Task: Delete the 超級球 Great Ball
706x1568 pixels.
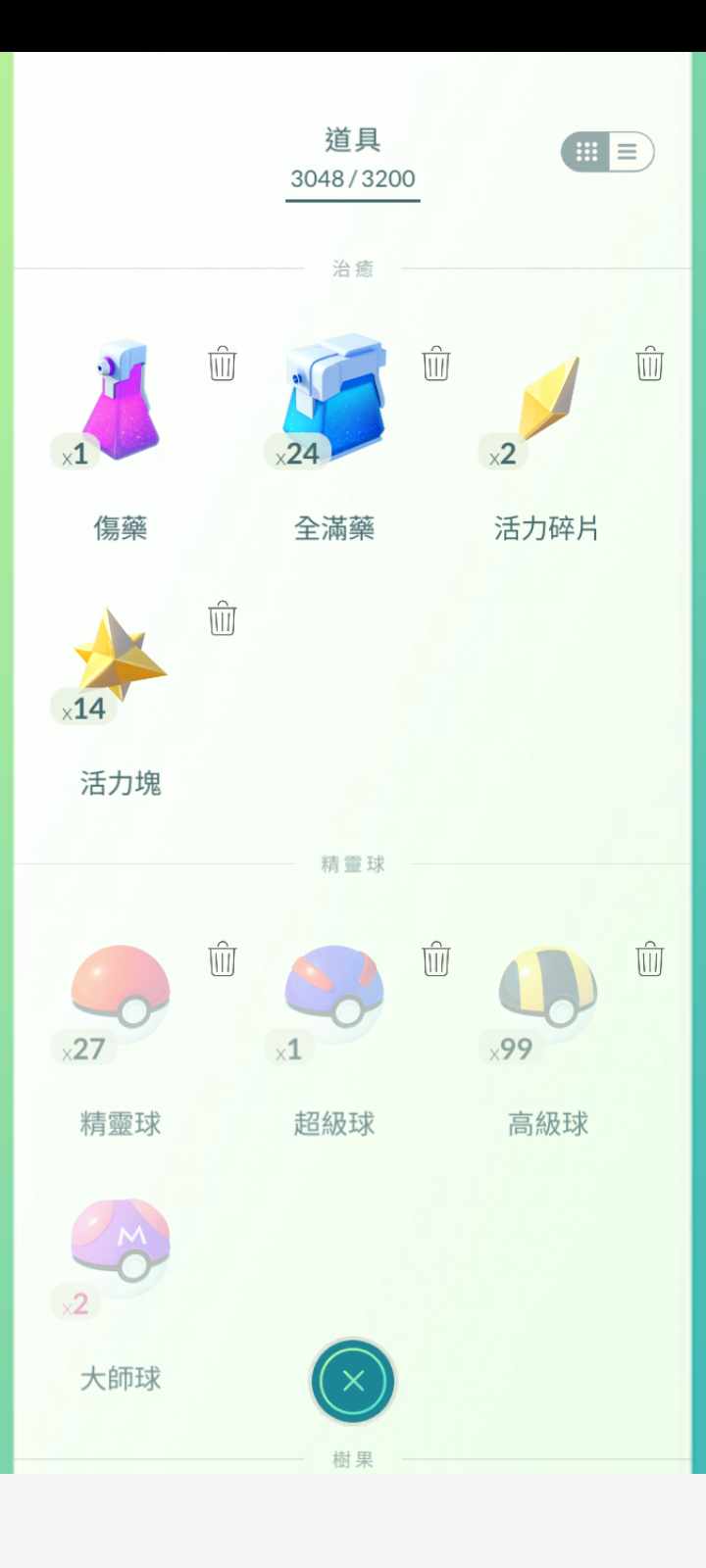Action: pyautogui.click(x=436, y=959)
